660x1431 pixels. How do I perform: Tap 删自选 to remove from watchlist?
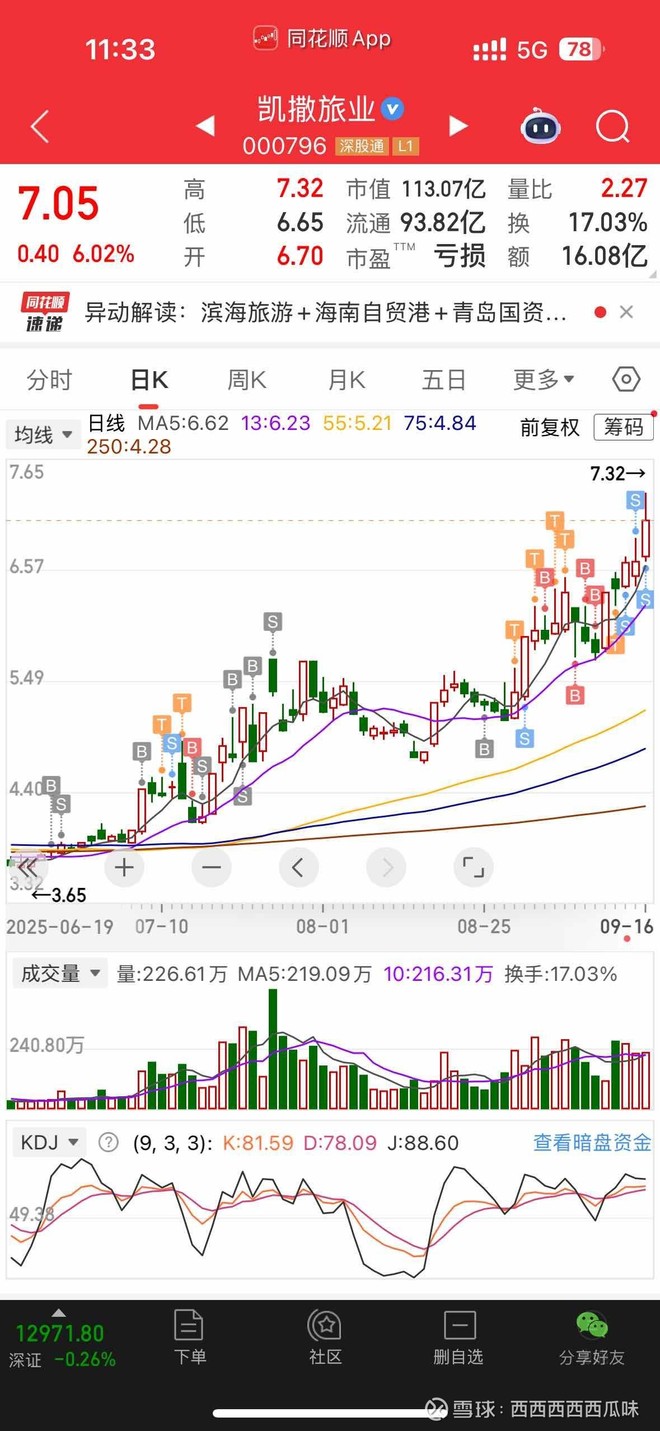pos(459,1338)
